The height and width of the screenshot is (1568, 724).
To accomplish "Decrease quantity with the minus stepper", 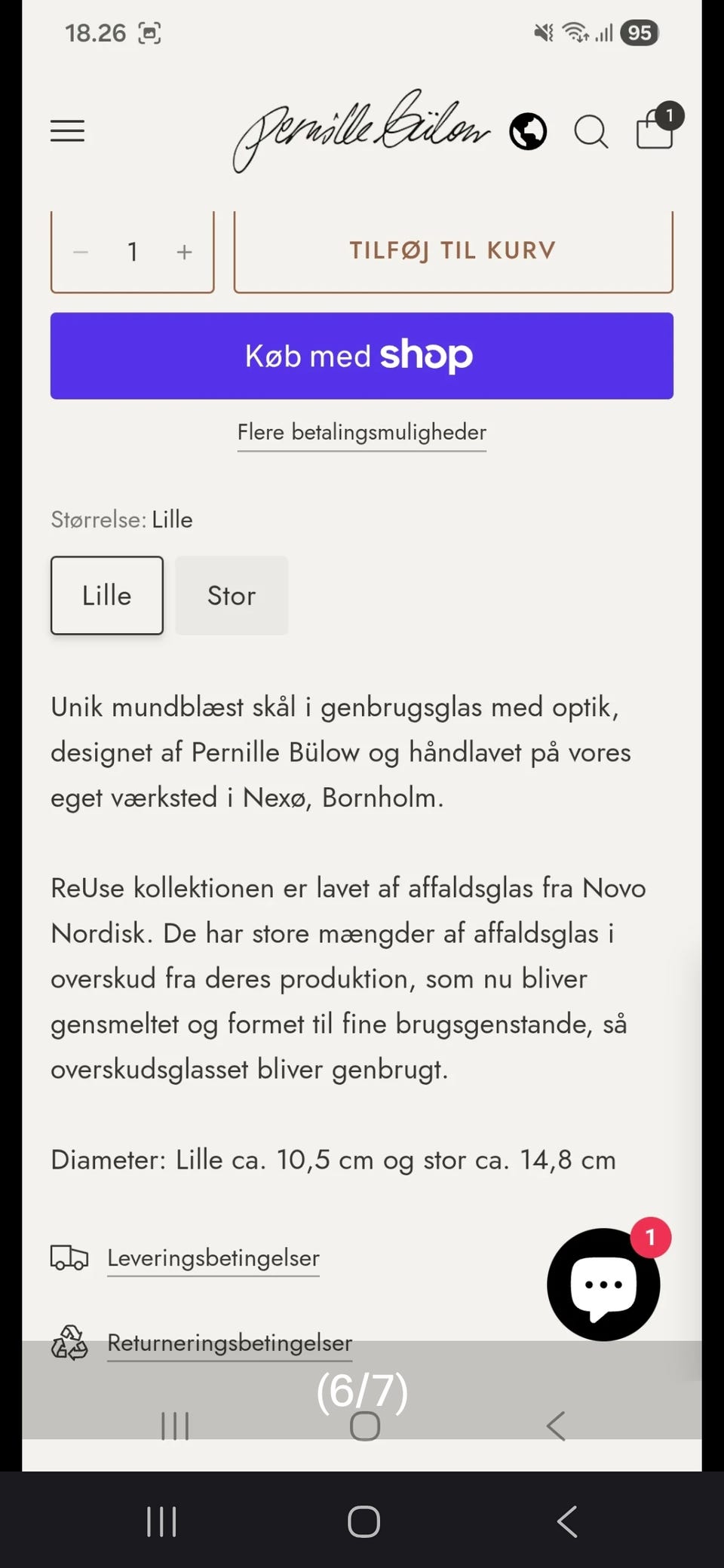I will pyautogui.click(x=81, y=251).
